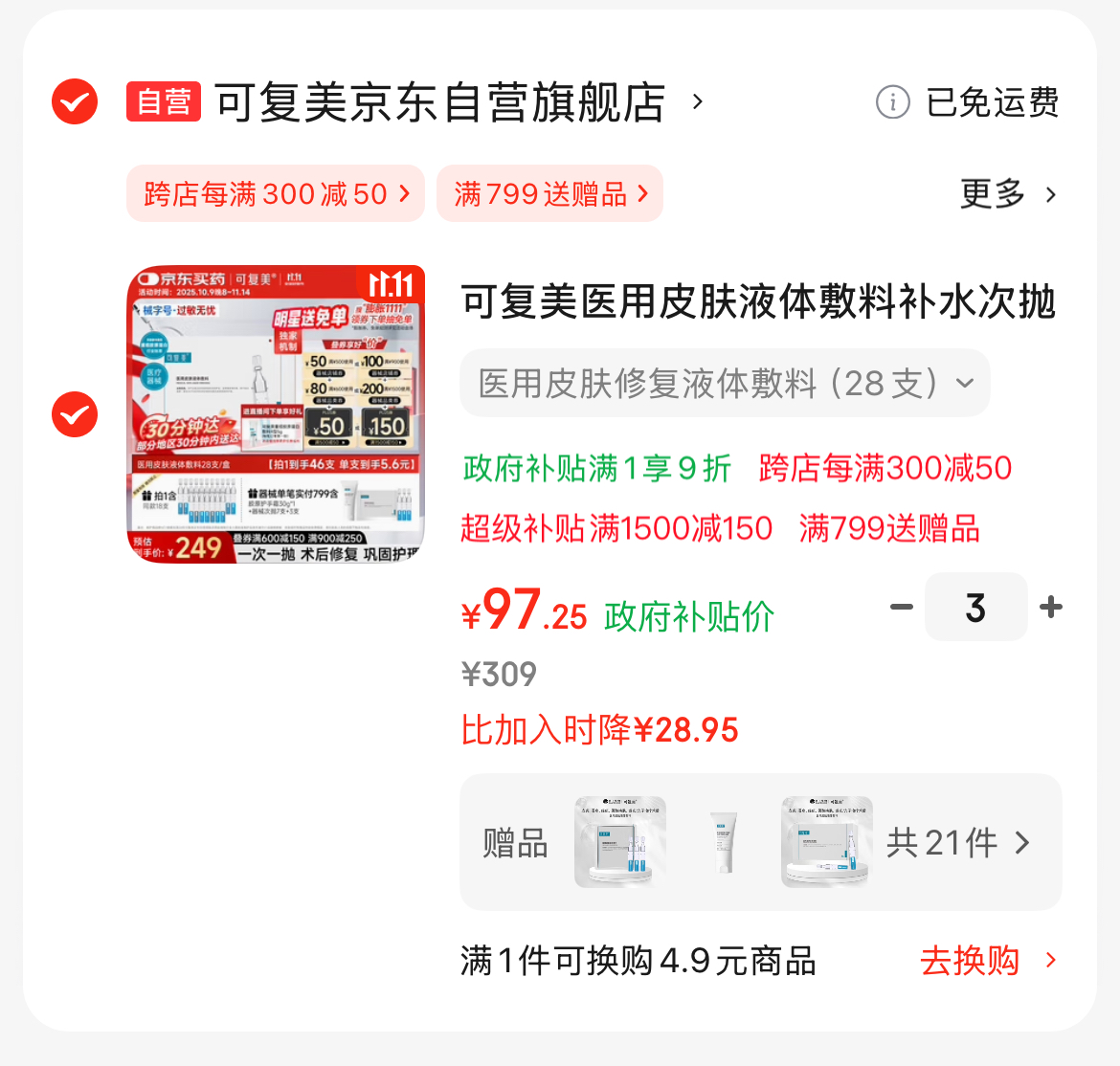Uncheck the 可复美京东自营旗舰店 store checkbox
The height and width of the screenshot is (1066, 1120).
[x=75, y=101]
